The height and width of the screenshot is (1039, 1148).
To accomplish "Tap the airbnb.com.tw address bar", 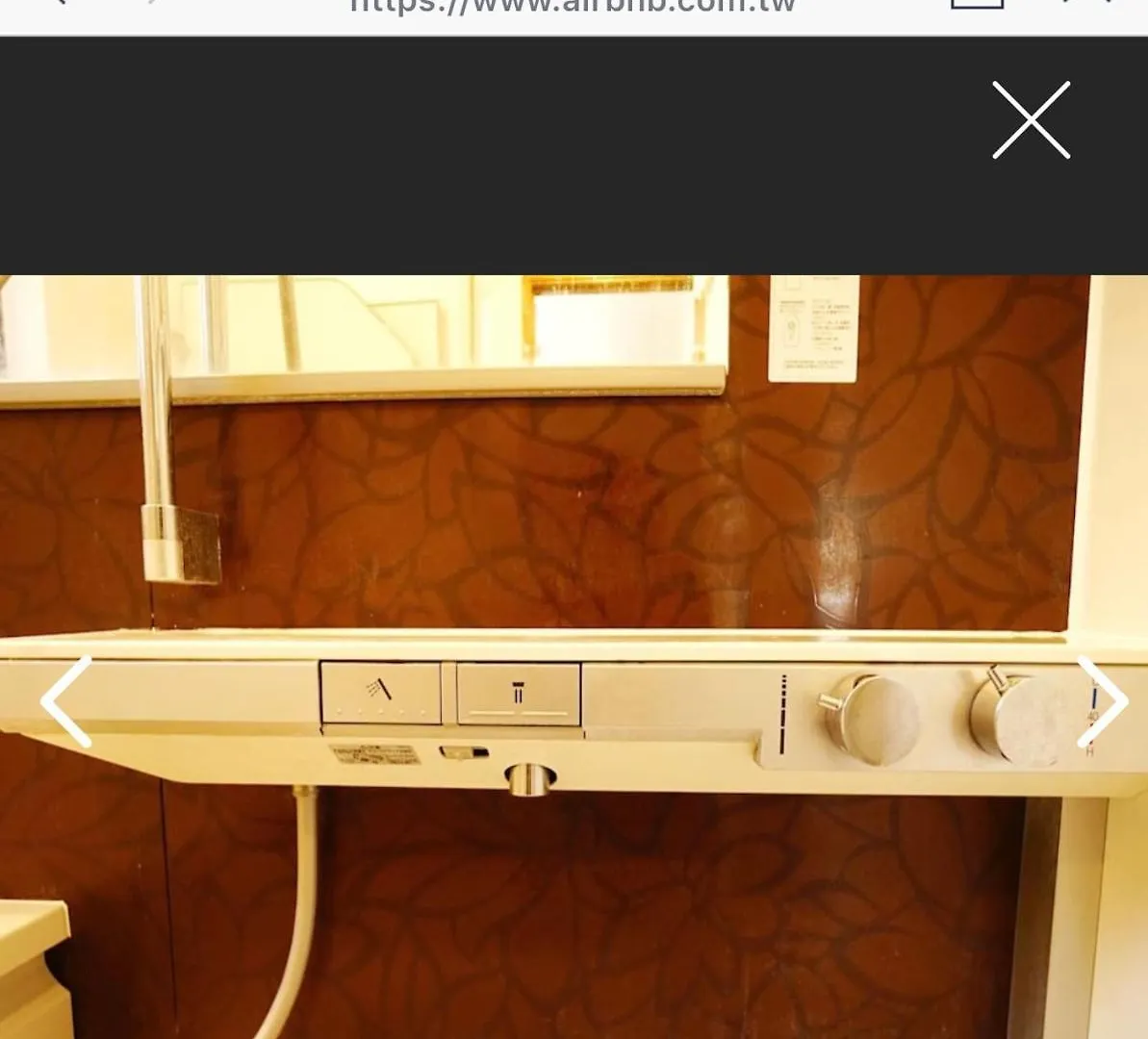I will 573,8.
